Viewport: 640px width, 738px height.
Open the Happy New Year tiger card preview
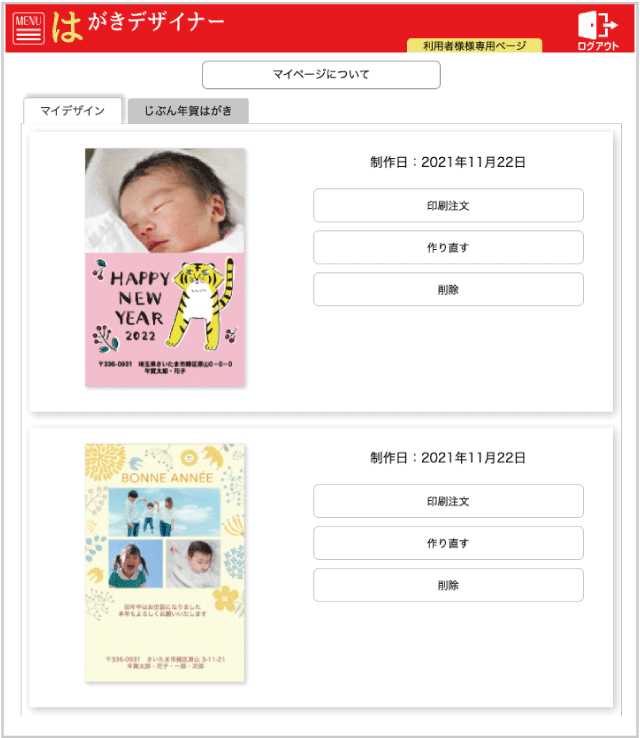click(x=165, y=267)
